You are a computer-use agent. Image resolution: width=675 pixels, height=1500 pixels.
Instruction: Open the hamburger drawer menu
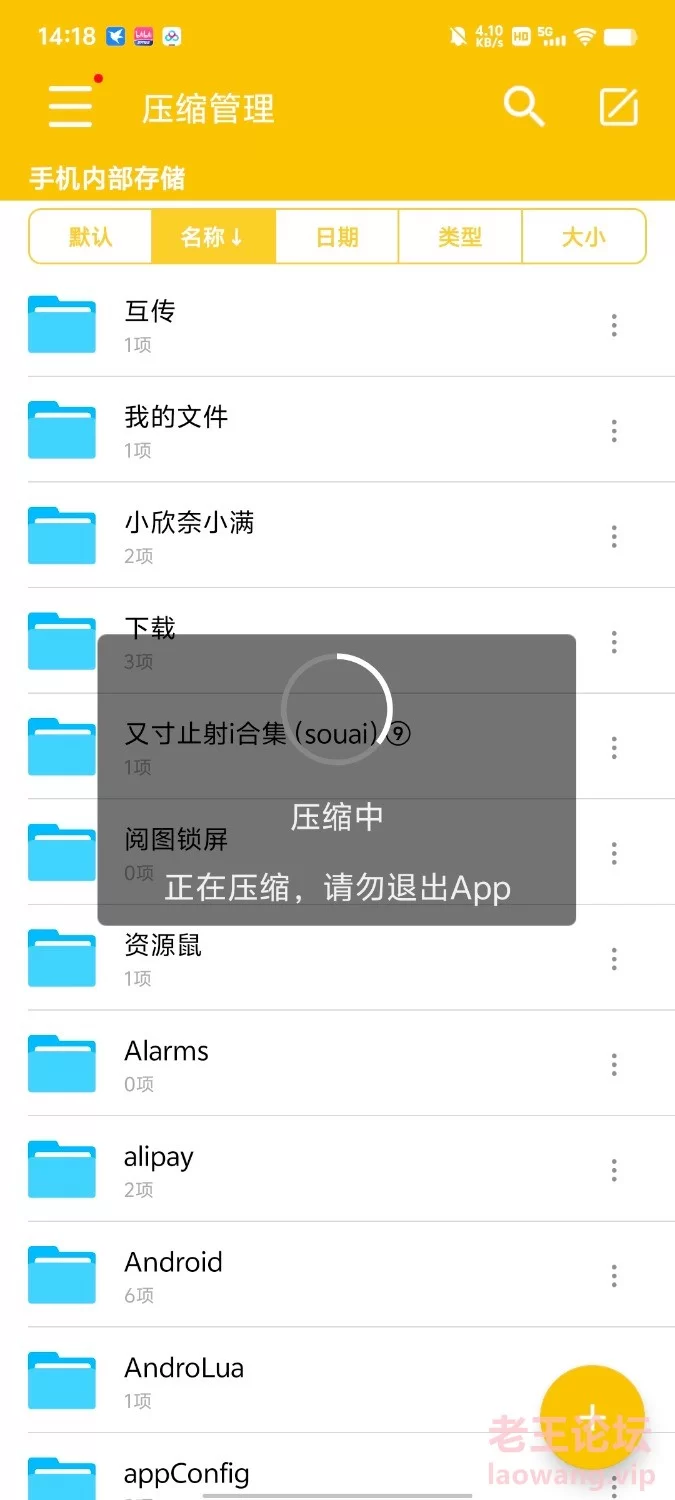click(x=70, y=106)
